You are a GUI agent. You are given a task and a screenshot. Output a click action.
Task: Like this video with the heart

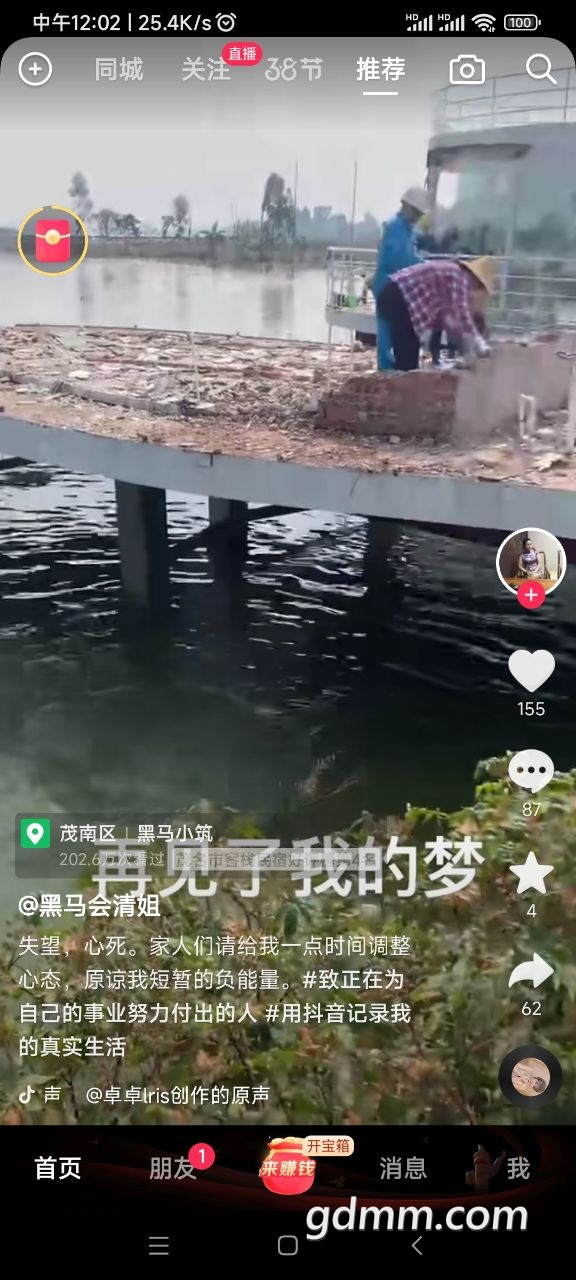(531, 670)
